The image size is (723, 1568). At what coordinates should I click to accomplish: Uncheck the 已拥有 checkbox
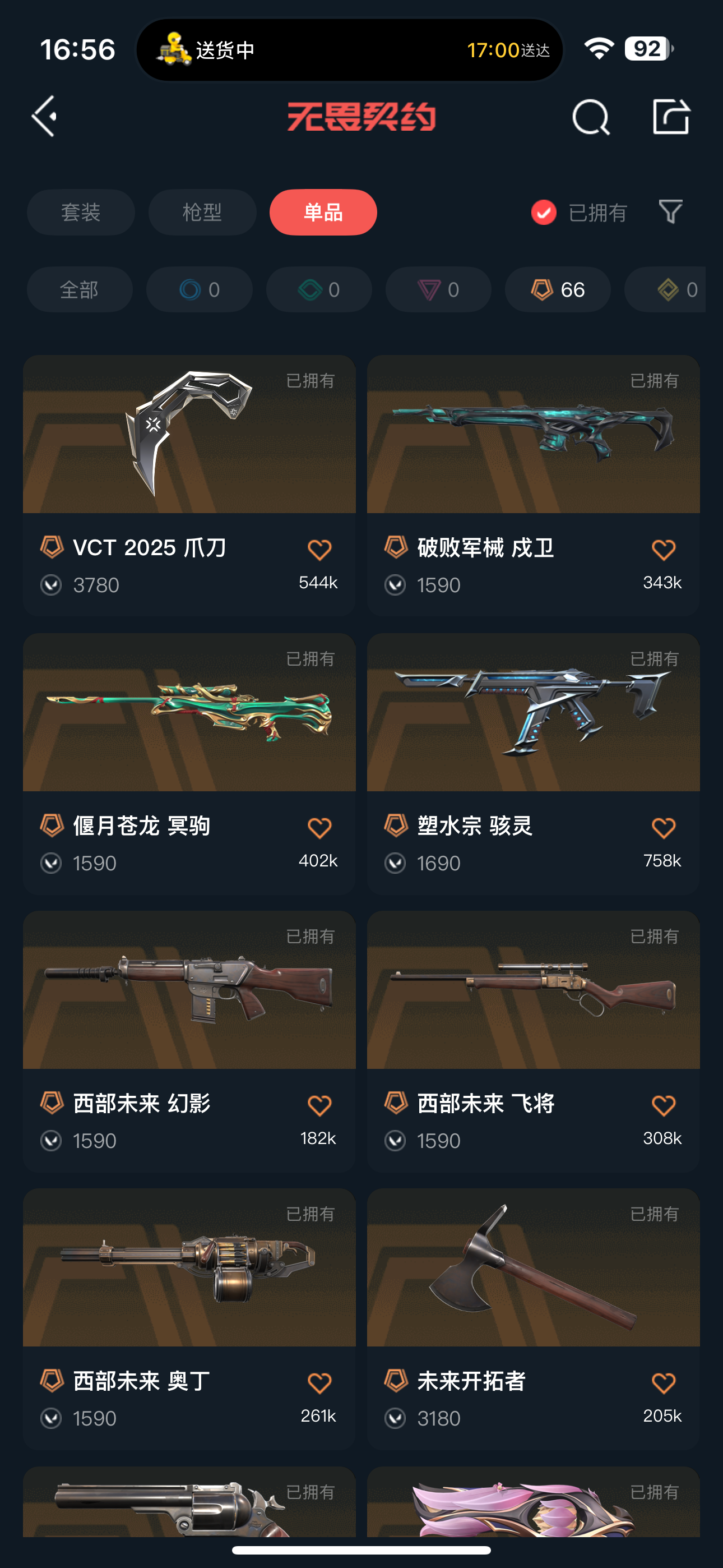(544, 213)
